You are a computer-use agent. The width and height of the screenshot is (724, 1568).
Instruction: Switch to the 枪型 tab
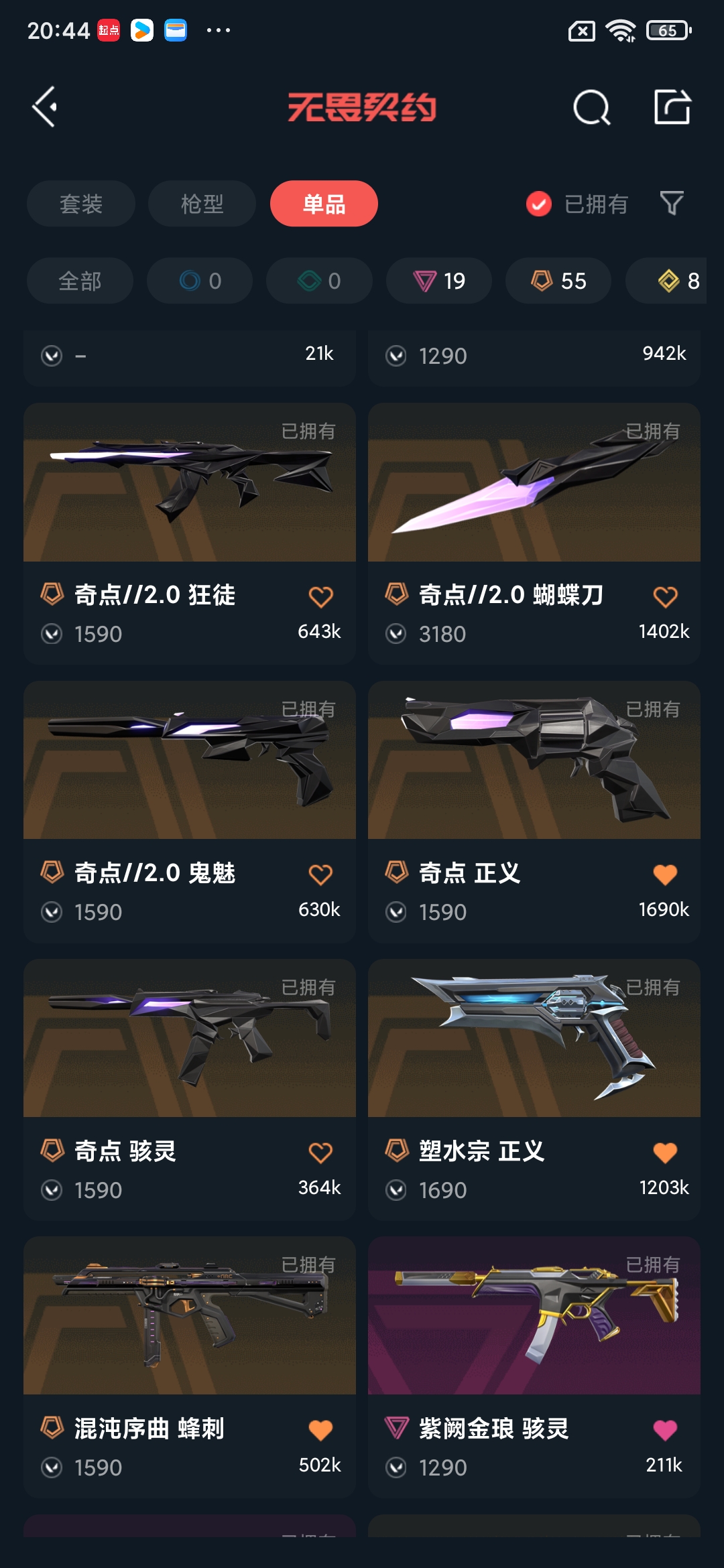pyautogui.click(x=202, y=204)
